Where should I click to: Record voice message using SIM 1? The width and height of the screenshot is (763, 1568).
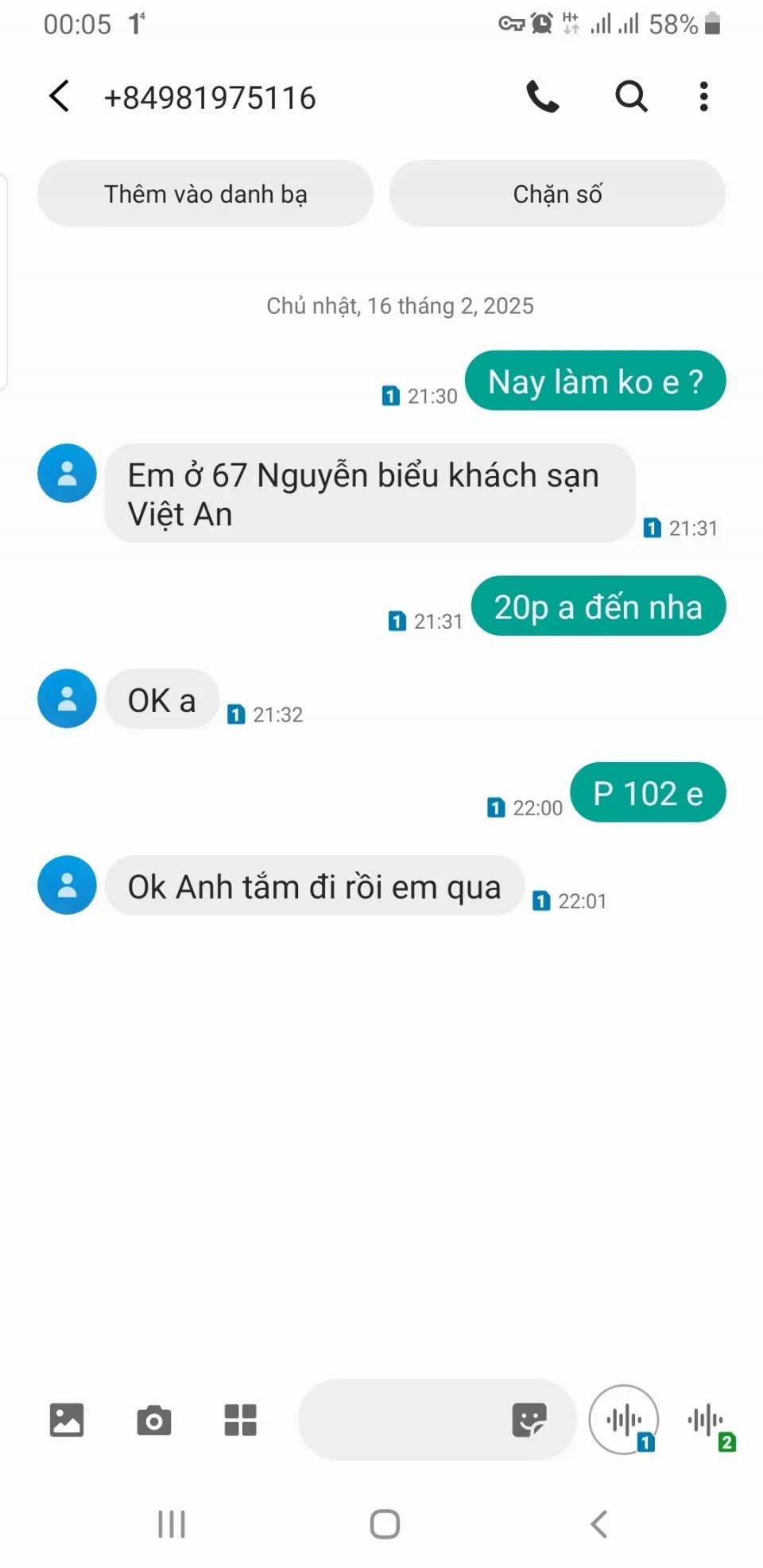tap(624, 1419)
